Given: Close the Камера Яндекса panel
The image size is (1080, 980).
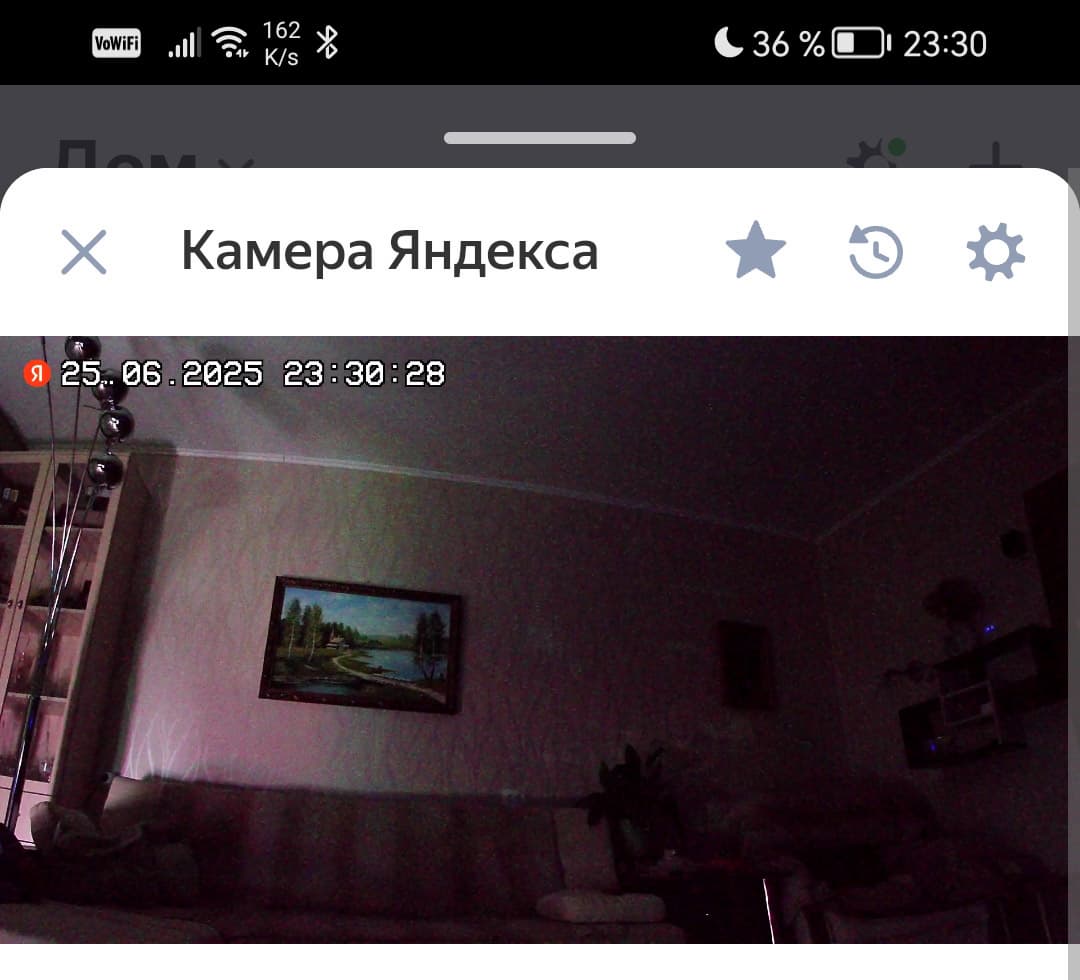Looking at the screenshot, I should (84, 252).
